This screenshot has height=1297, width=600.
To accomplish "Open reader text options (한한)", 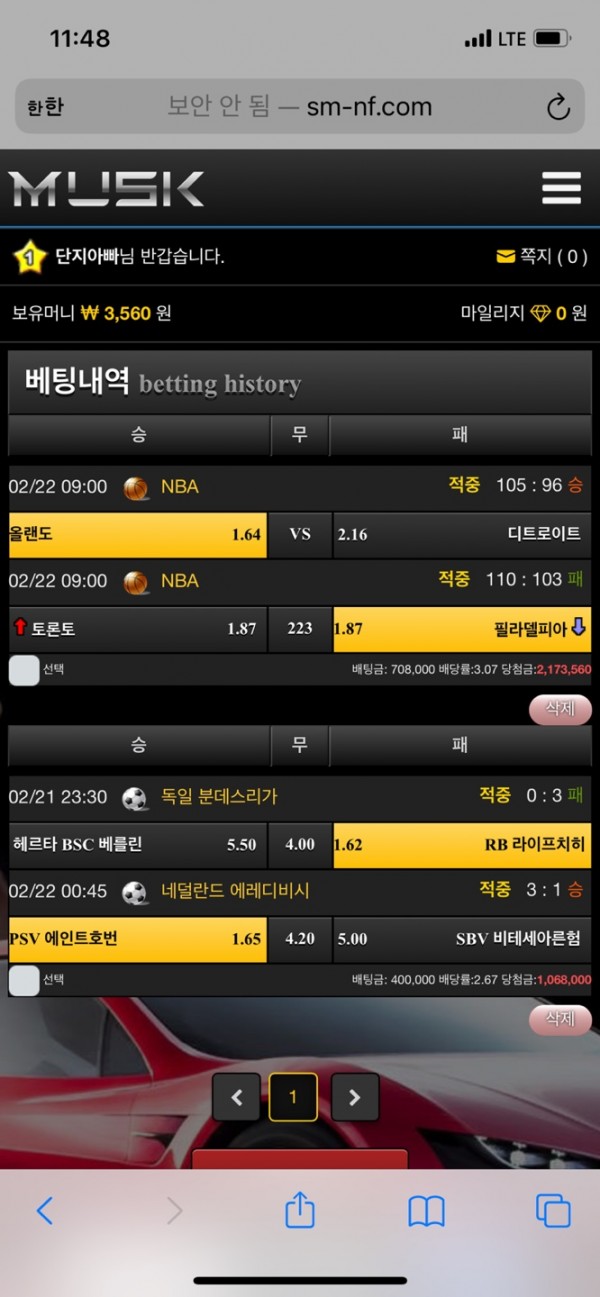I will coord(45,107).
